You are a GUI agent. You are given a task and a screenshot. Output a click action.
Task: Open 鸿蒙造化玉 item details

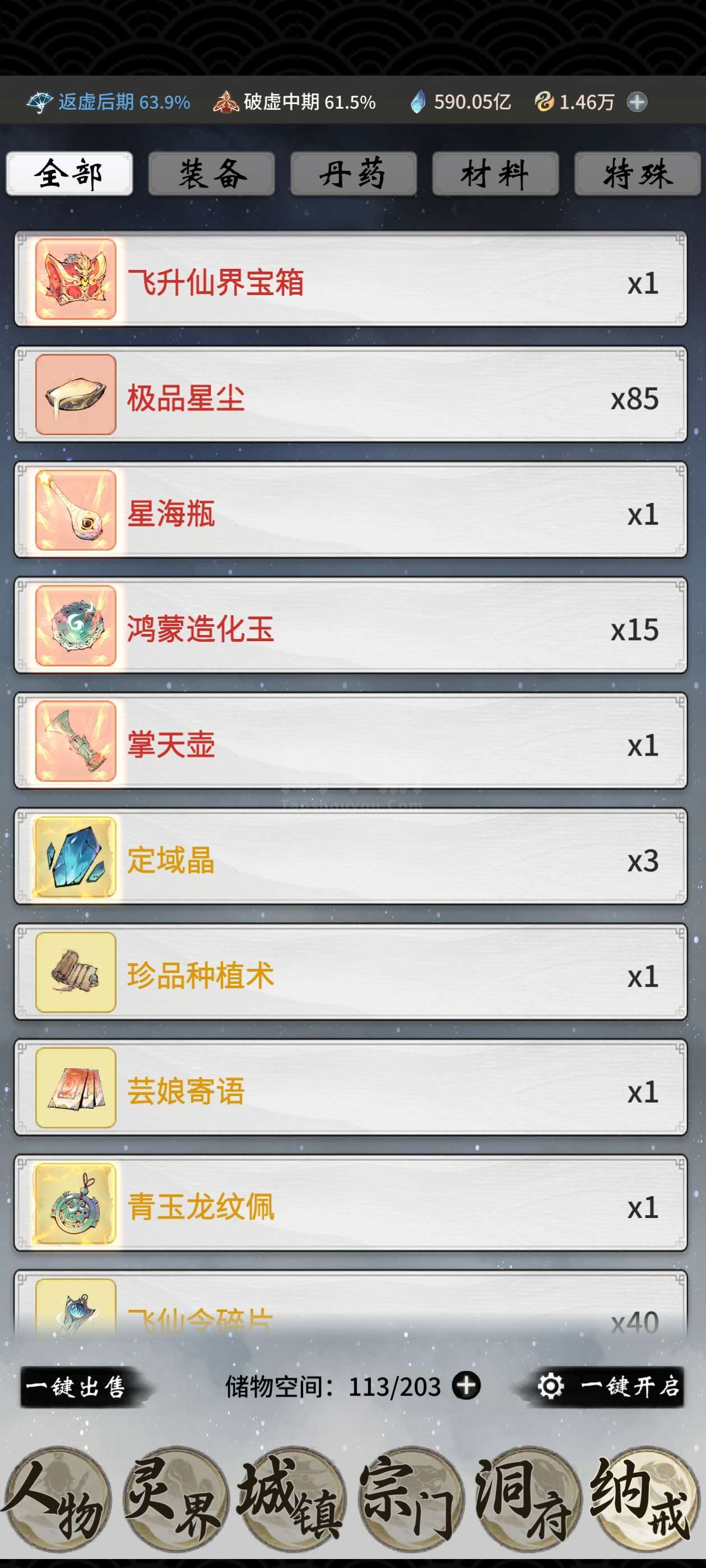point(351,626)
